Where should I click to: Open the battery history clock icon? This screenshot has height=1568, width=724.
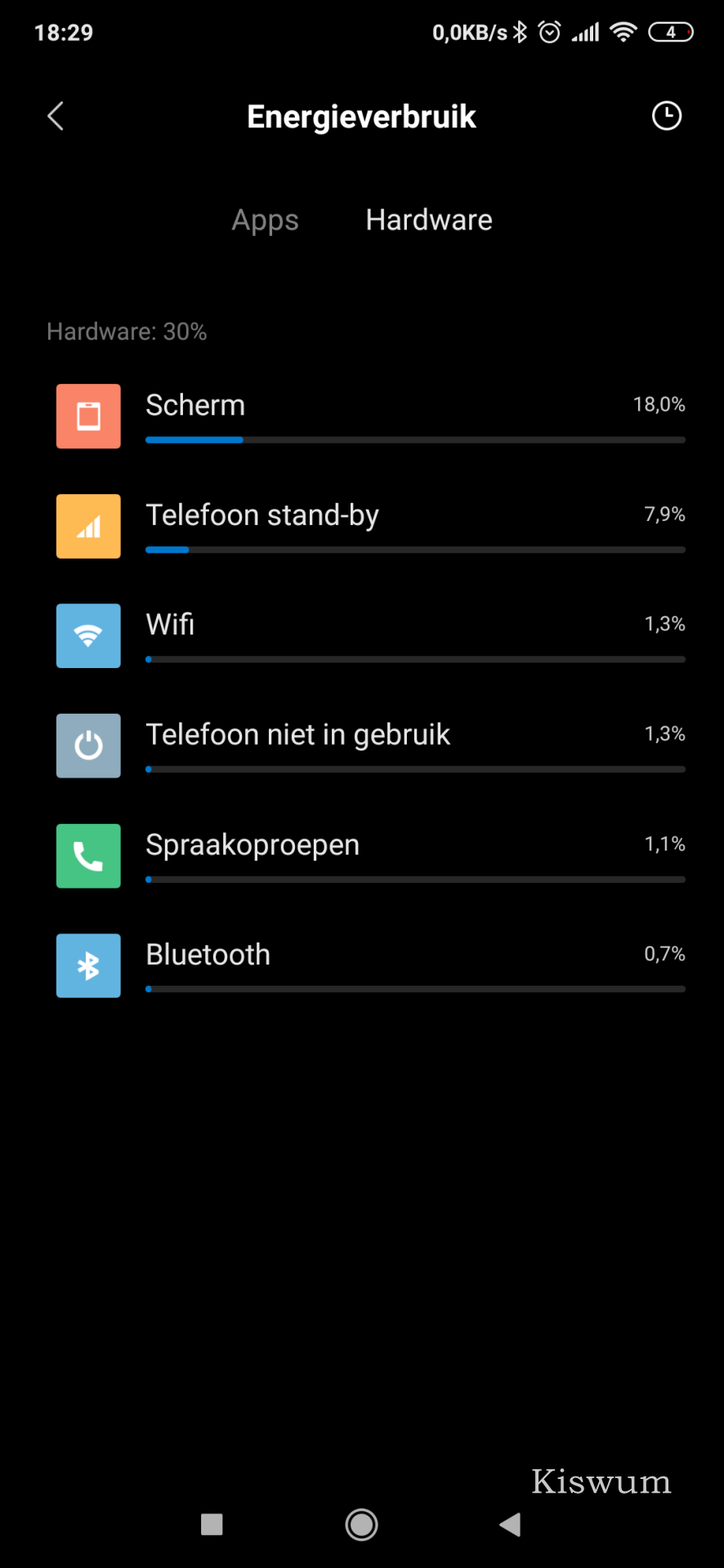666,116
